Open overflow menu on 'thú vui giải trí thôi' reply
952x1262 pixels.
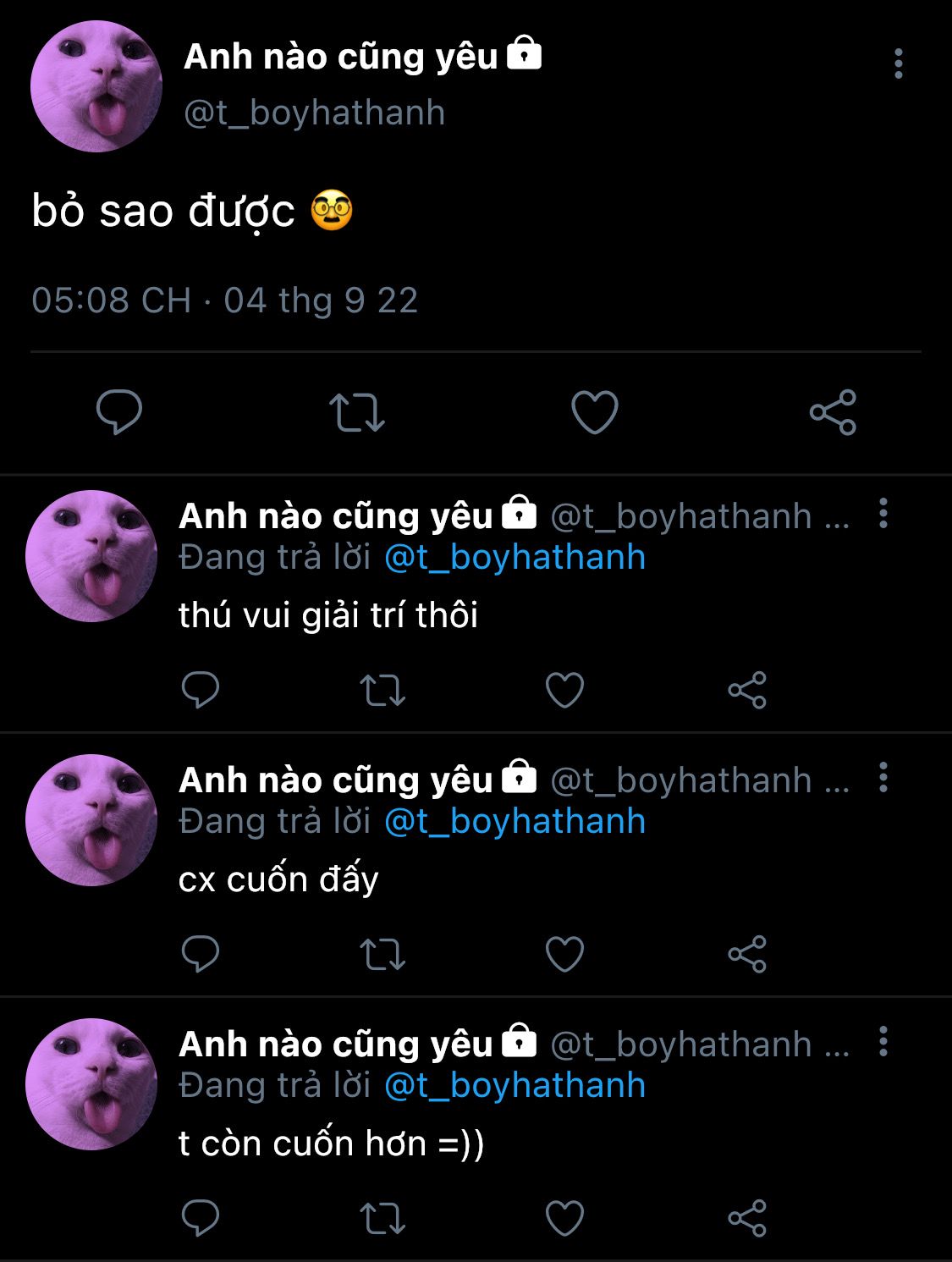[883, 514]
